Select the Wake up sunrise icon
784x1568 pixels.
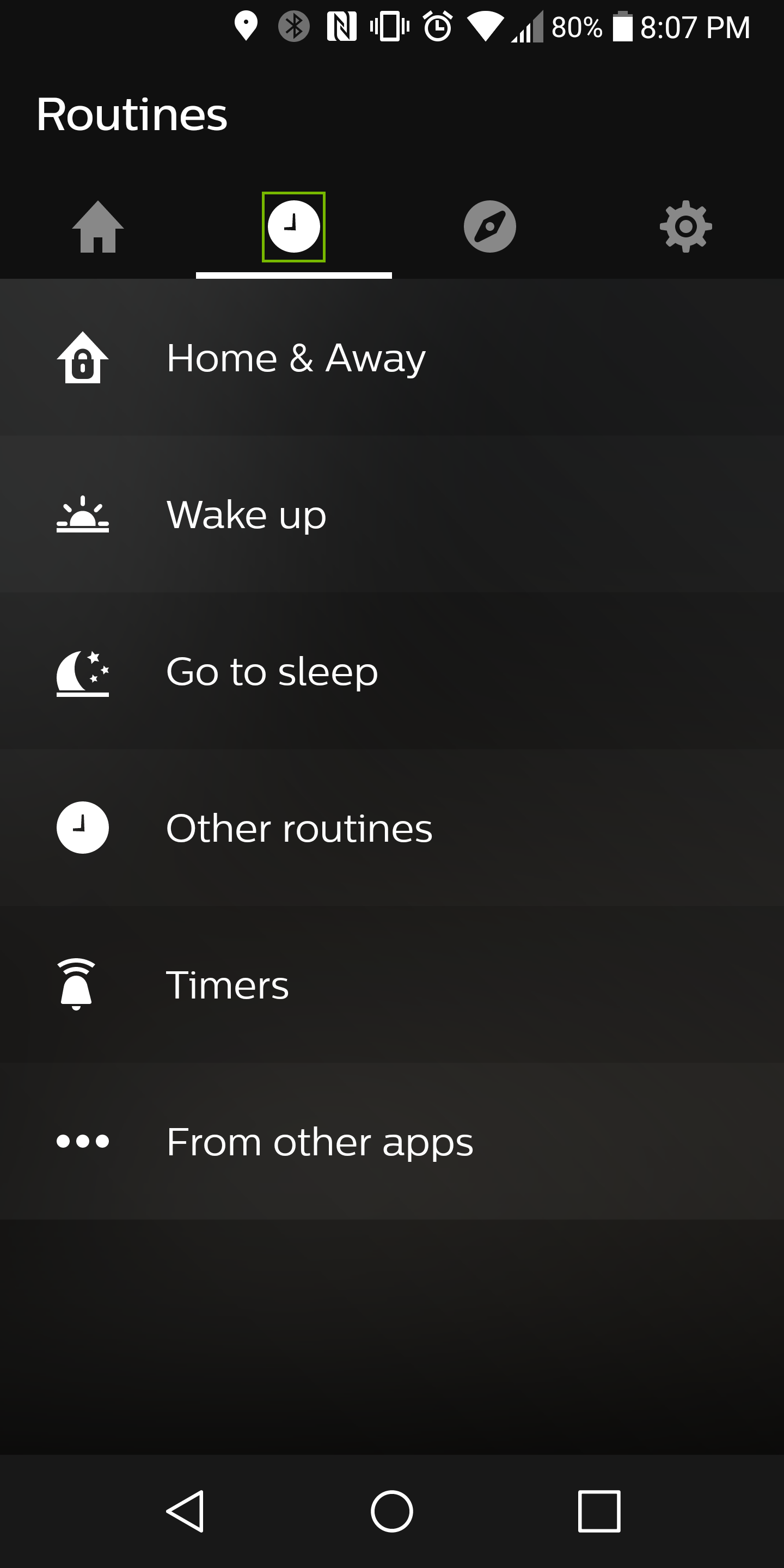(x=82, y=515)
